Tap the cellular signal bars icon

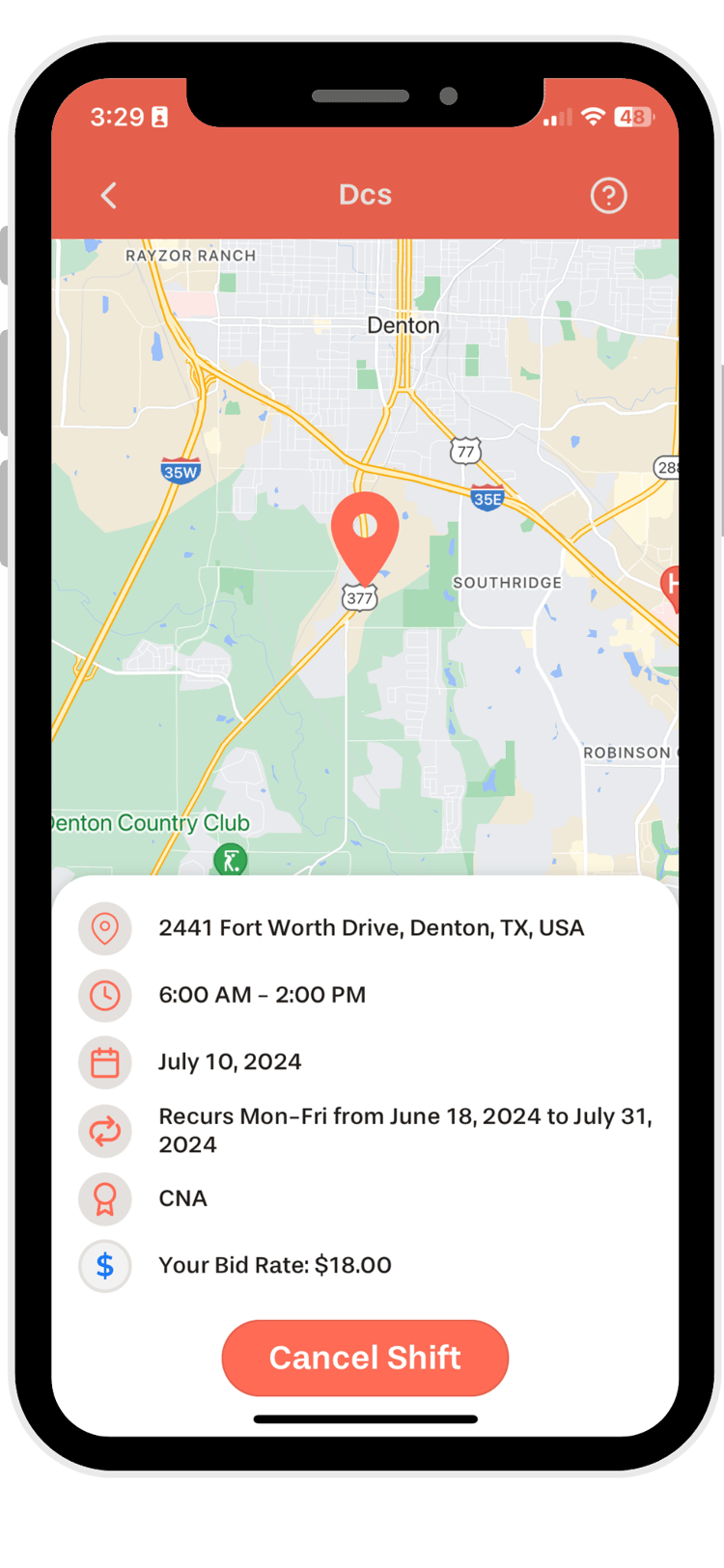coord(555,117)
